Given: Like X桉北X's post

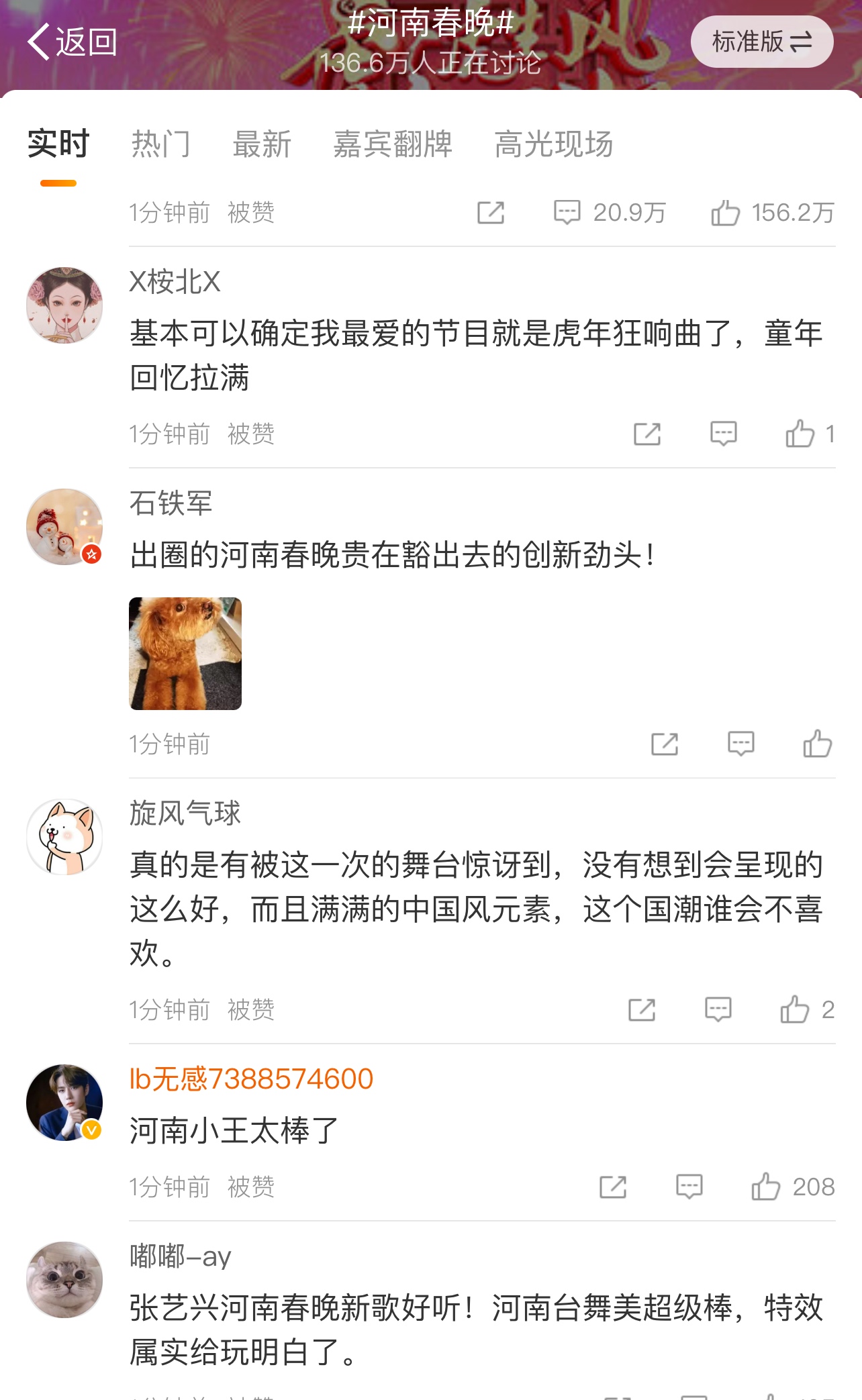Looking at the screenshot, I should pyautogui.click(x=800, y=434).
